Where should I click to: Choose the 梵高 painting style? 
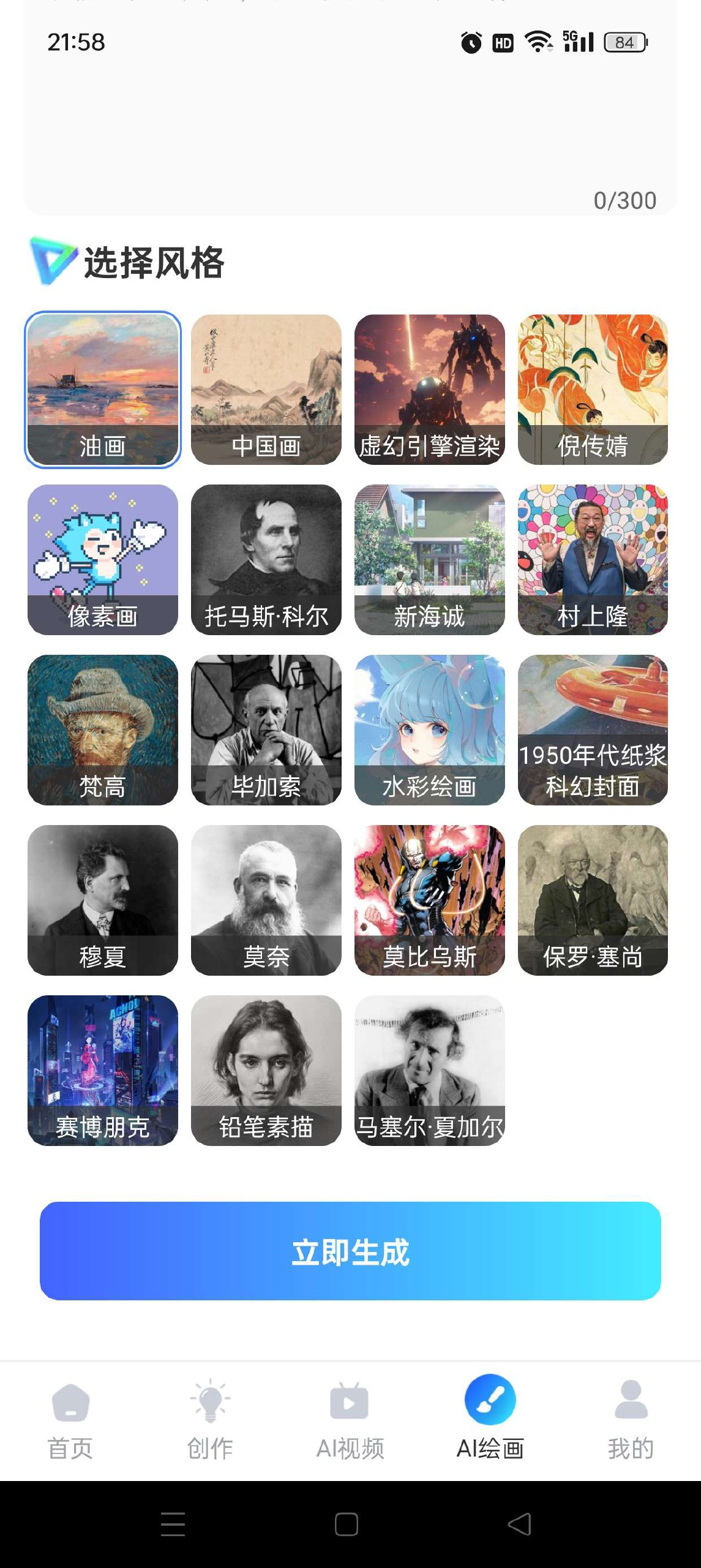[x=103, y=729]
